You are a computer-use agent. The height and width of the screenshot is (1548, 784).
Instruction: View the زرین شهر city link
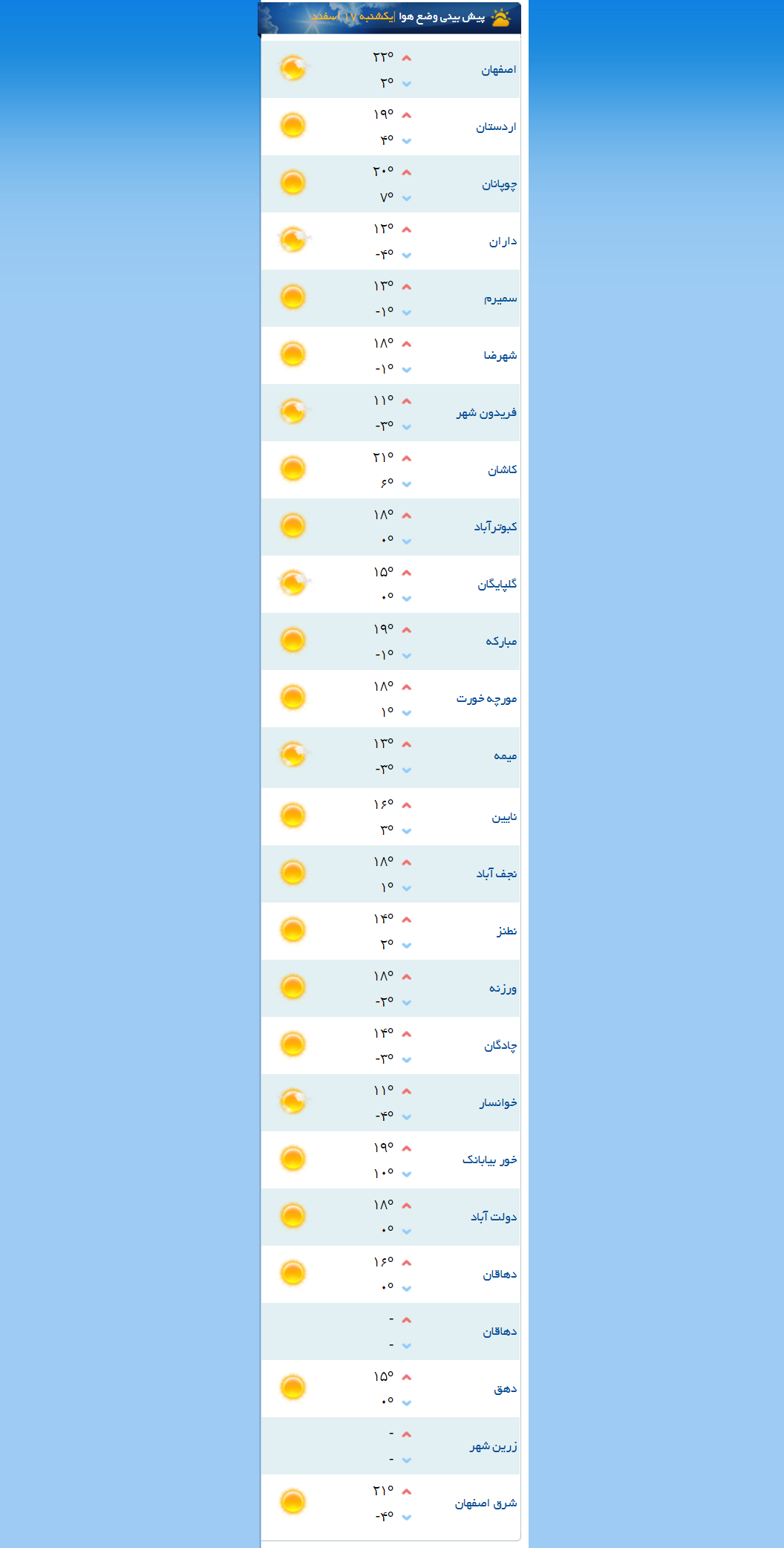pyautogui.click(x=493, y=1446)
